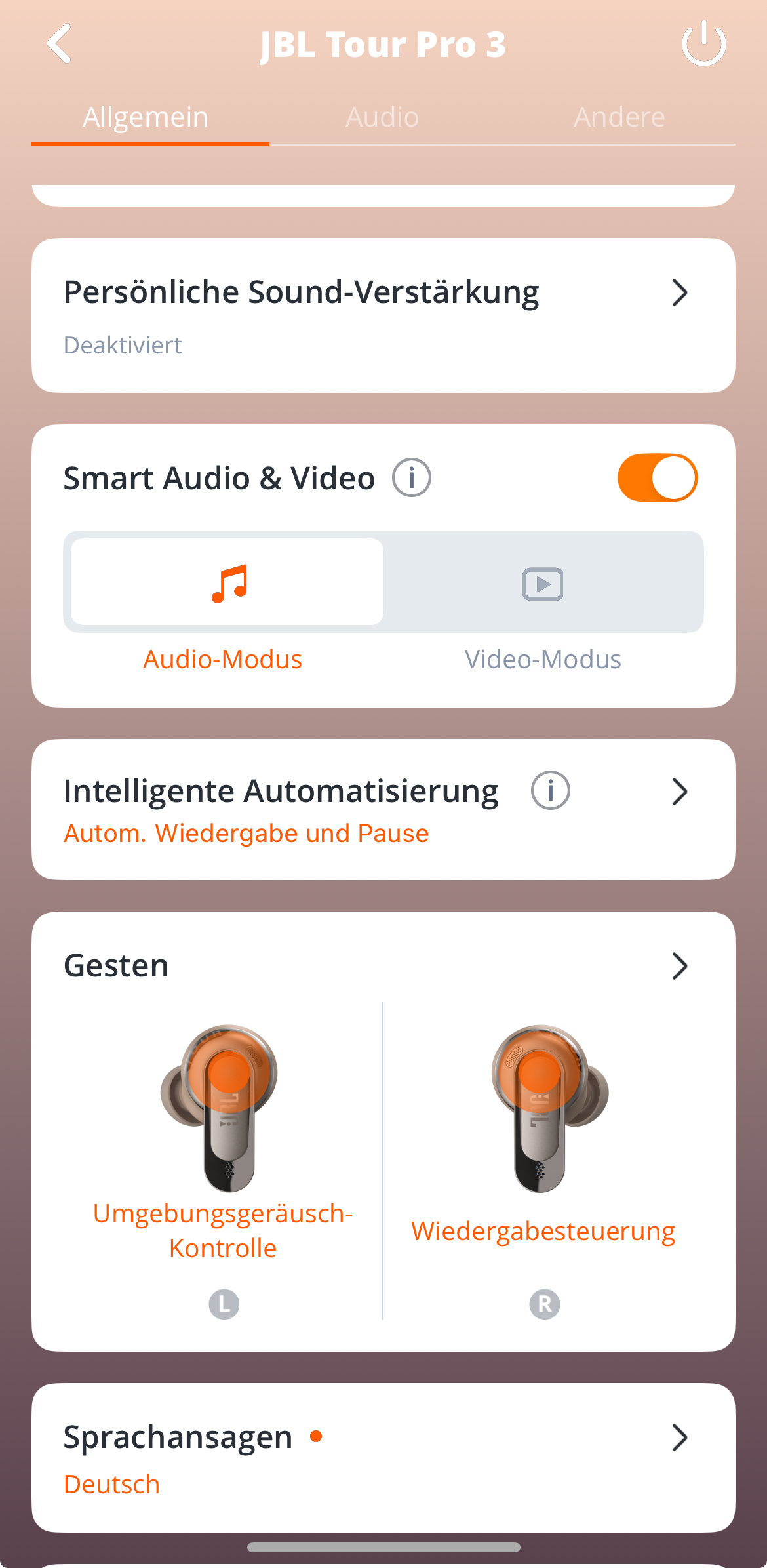Image resolution: width=767 pixels, height=1568 pixels.
Task: Switch to the Andere tab
Action: click(619, 117)
